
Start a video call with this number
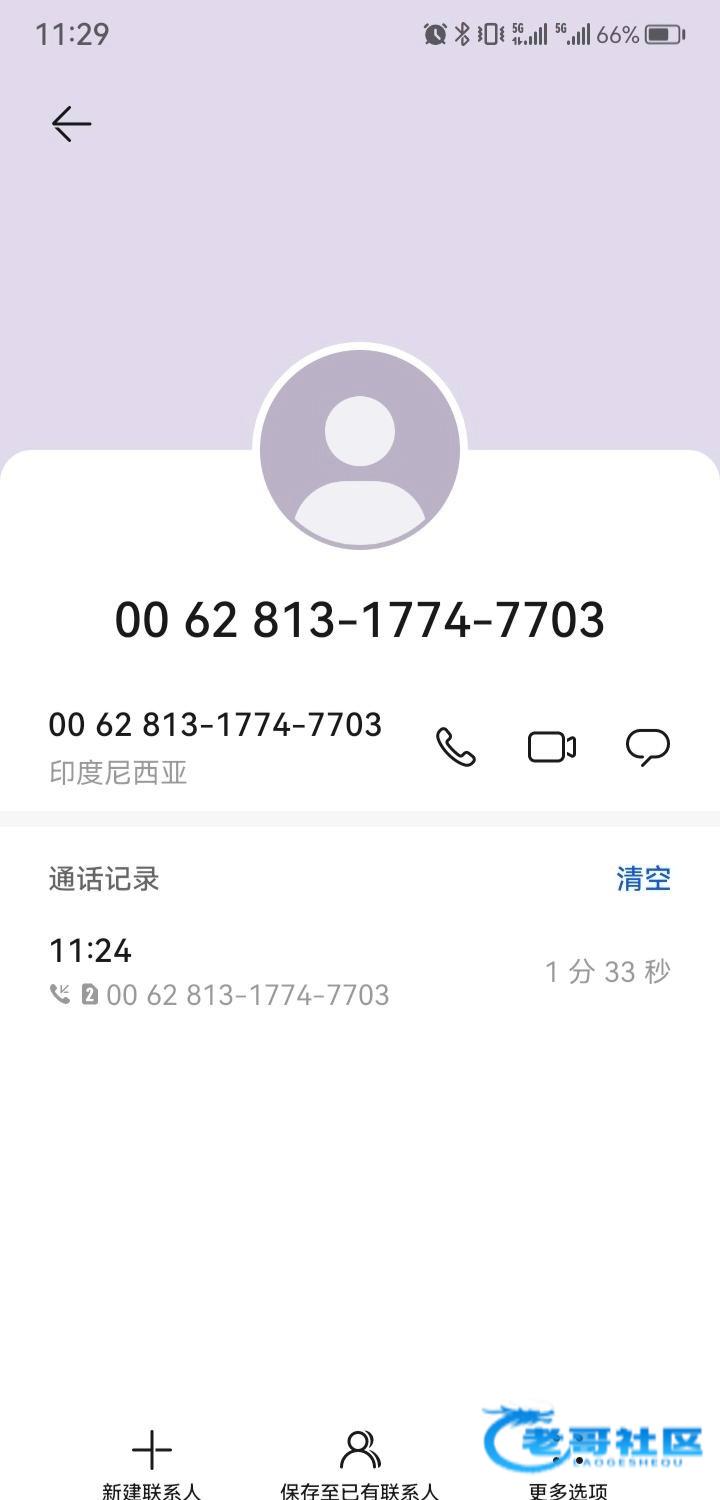point(552,747)
